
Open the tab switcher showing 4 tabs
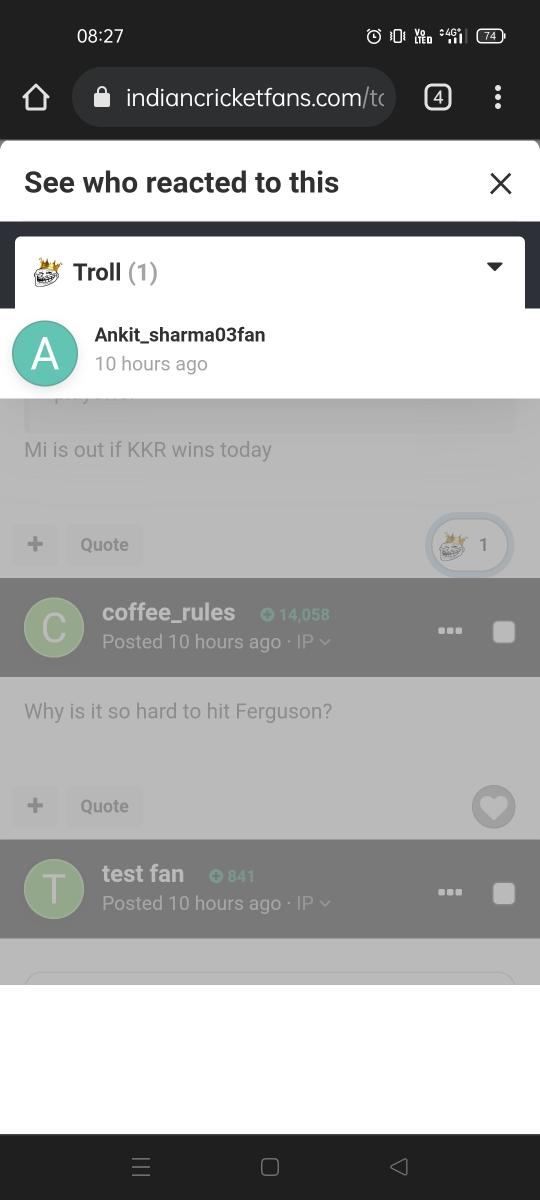438,97
